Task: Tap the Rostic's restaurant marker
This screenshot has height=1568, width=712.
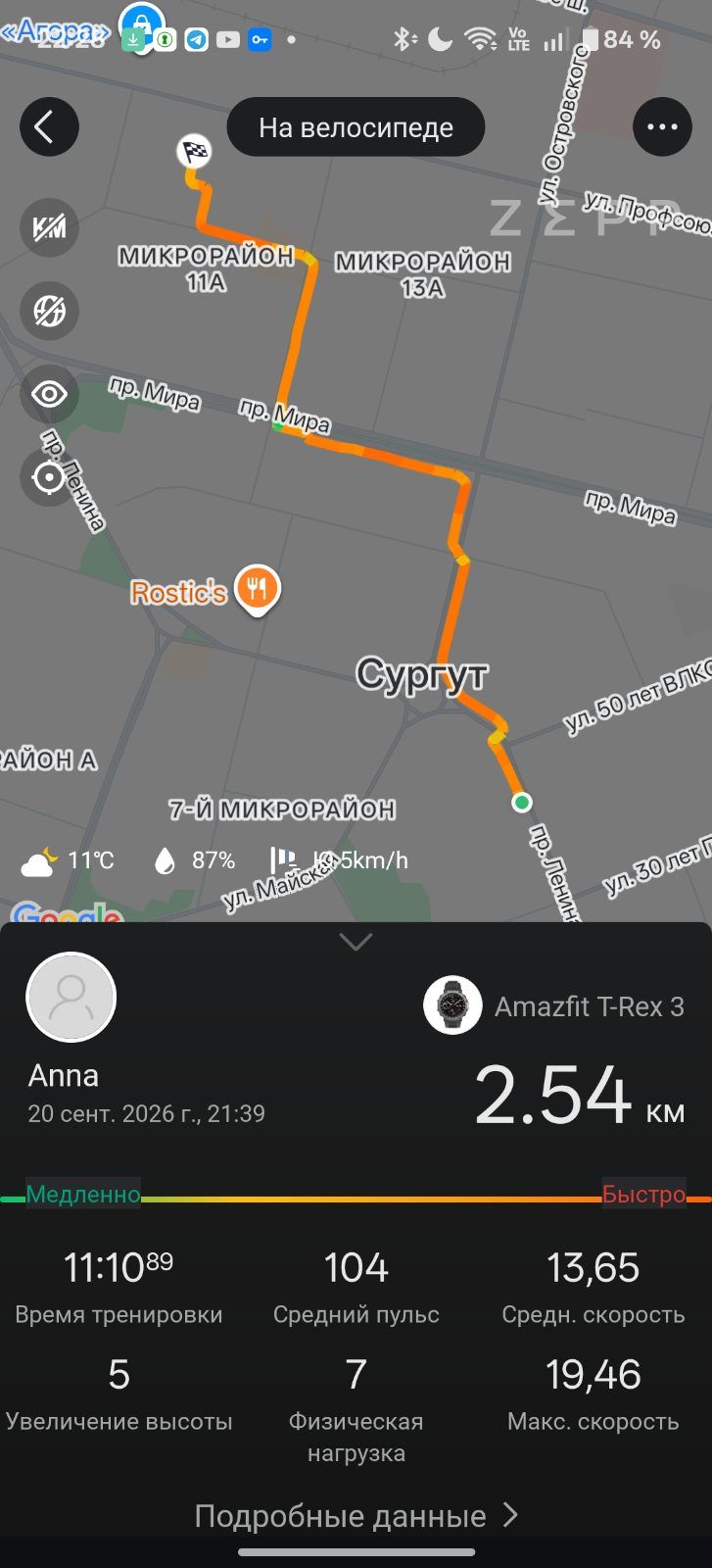Action: [x=257, y=590]
